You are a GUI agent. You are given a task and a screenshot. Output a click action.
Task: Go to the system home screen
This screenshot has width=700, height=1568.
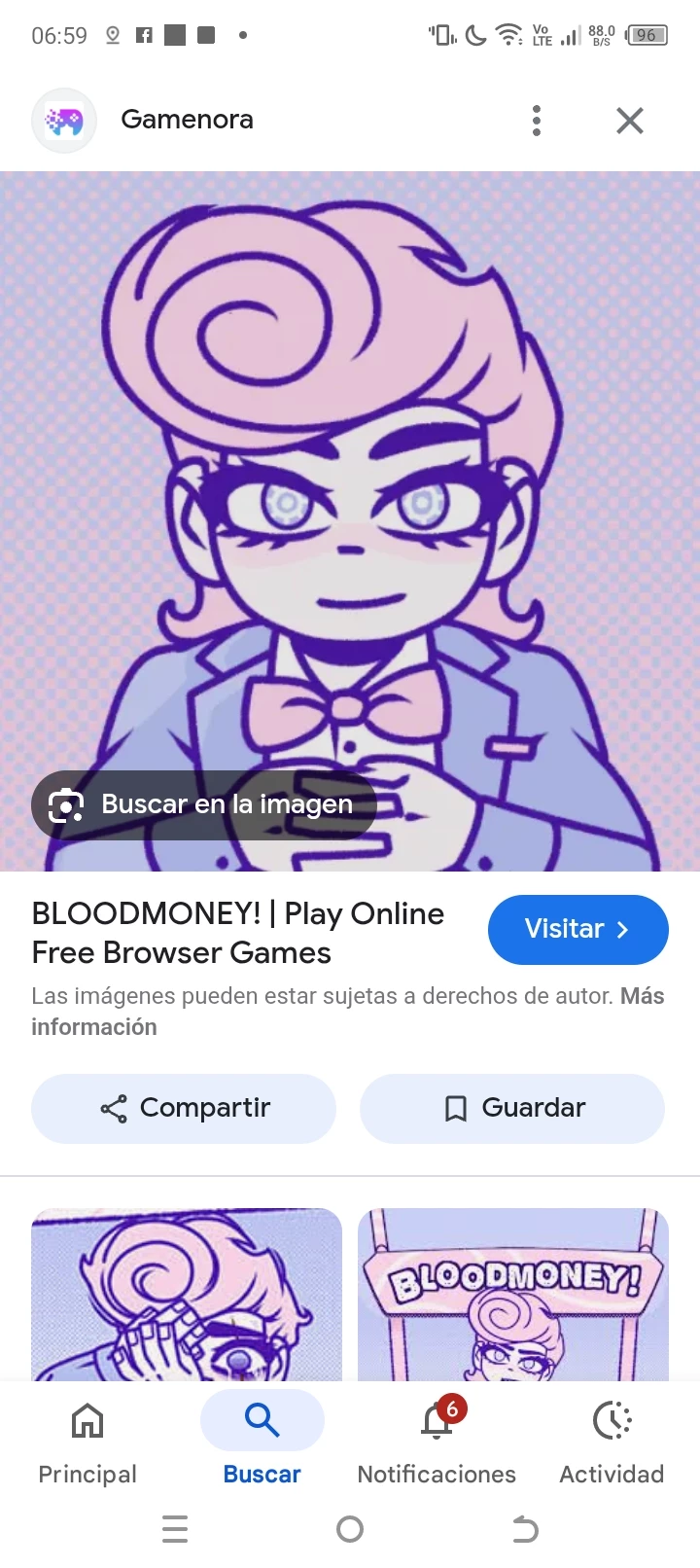pos(350,1529)
